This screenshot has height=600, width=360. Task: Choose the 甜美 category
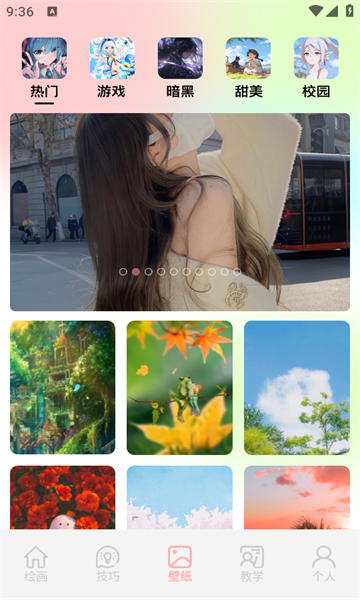(248, 68)
